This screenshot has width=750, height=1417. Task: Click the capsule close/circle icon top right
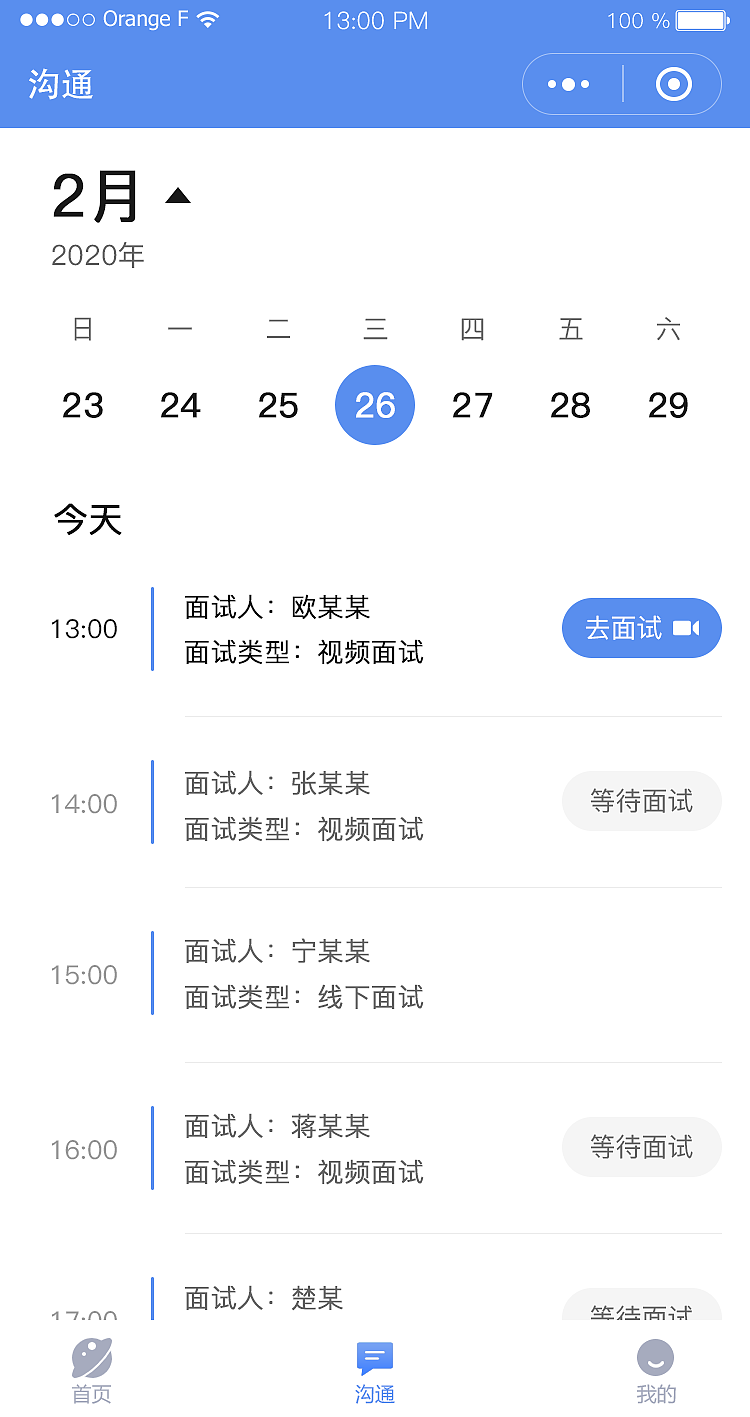pyautogui.click(x=673, y=84)
